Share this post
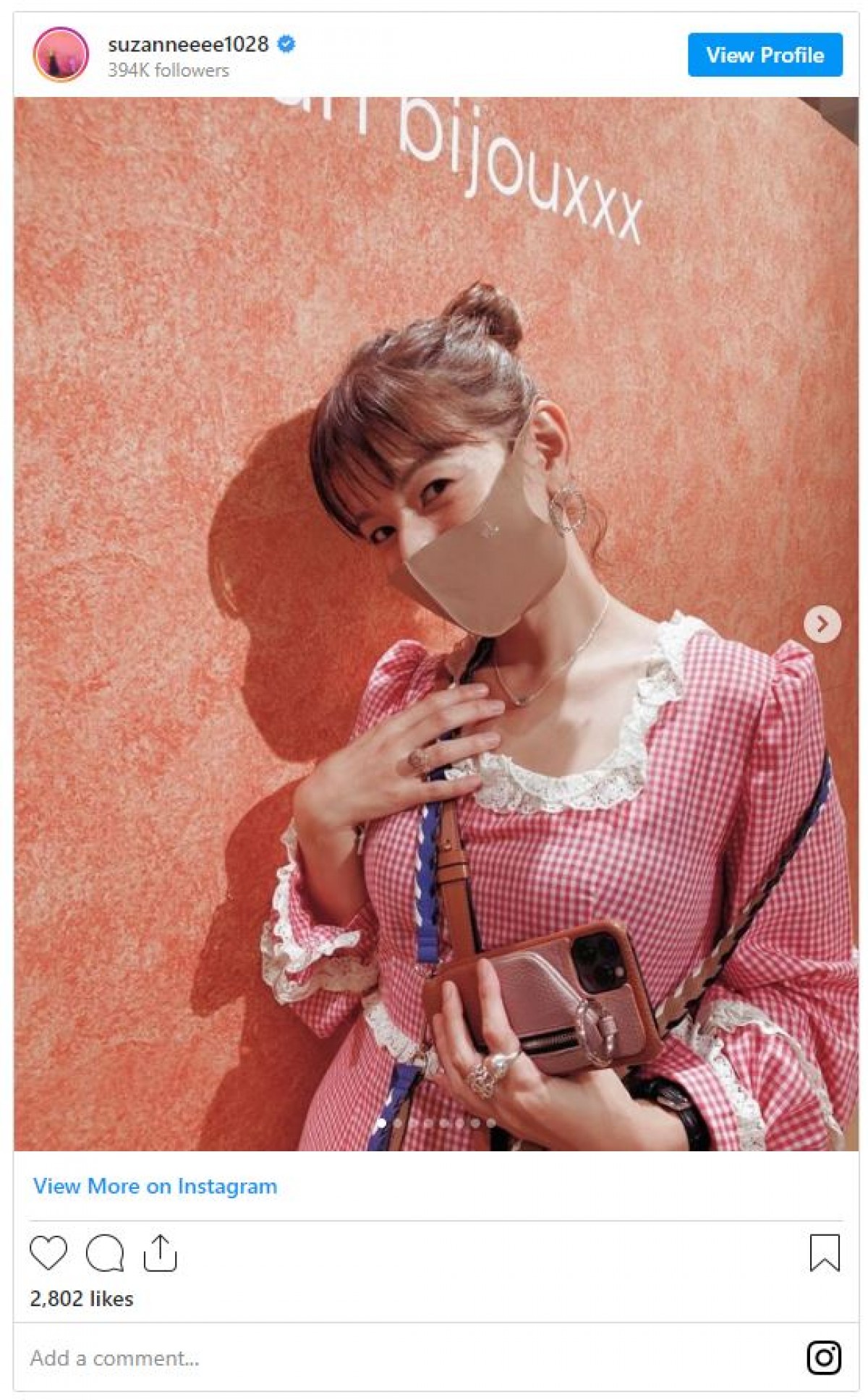Screen dimensions: 868x1400 160,1252
